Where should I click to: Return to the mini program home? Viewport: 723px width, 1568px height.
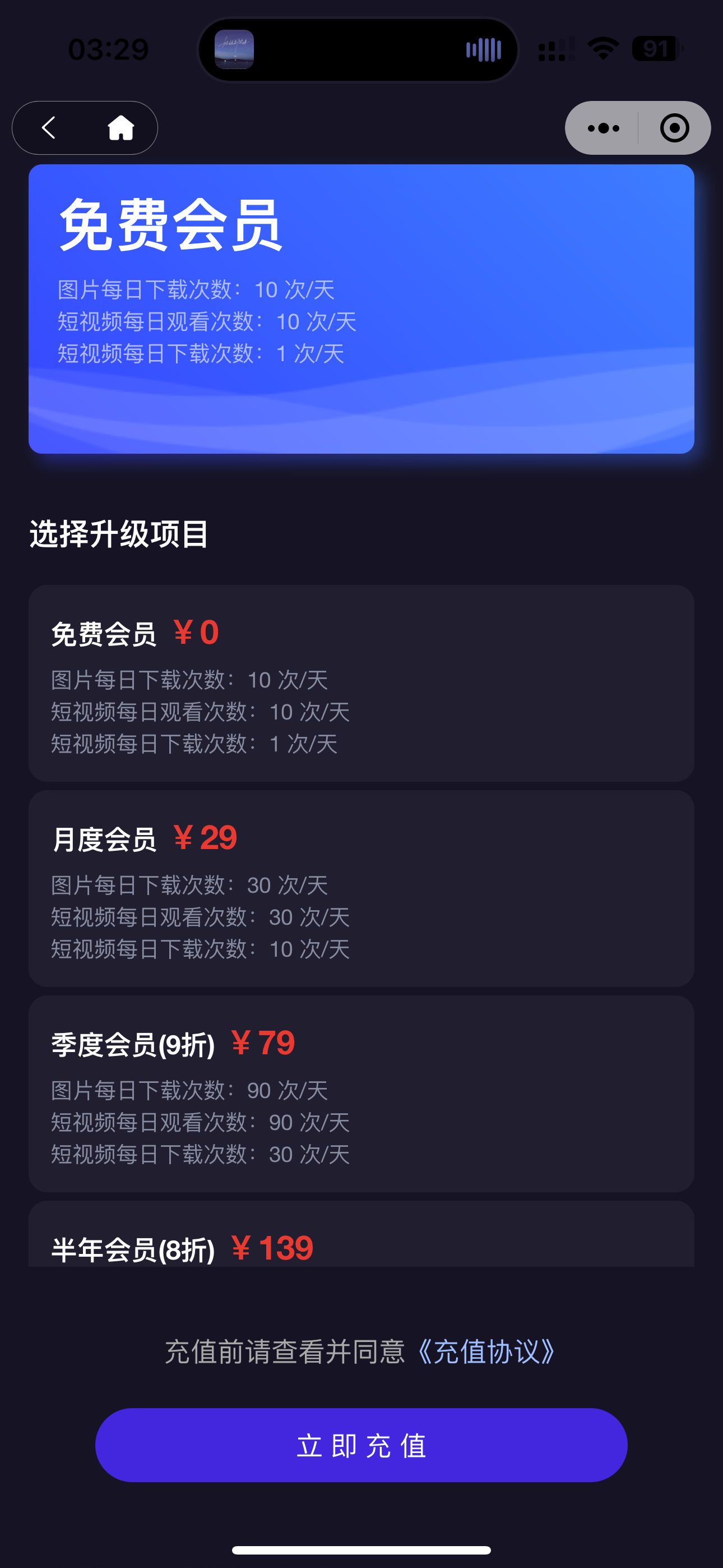click(x=121, y=128)
